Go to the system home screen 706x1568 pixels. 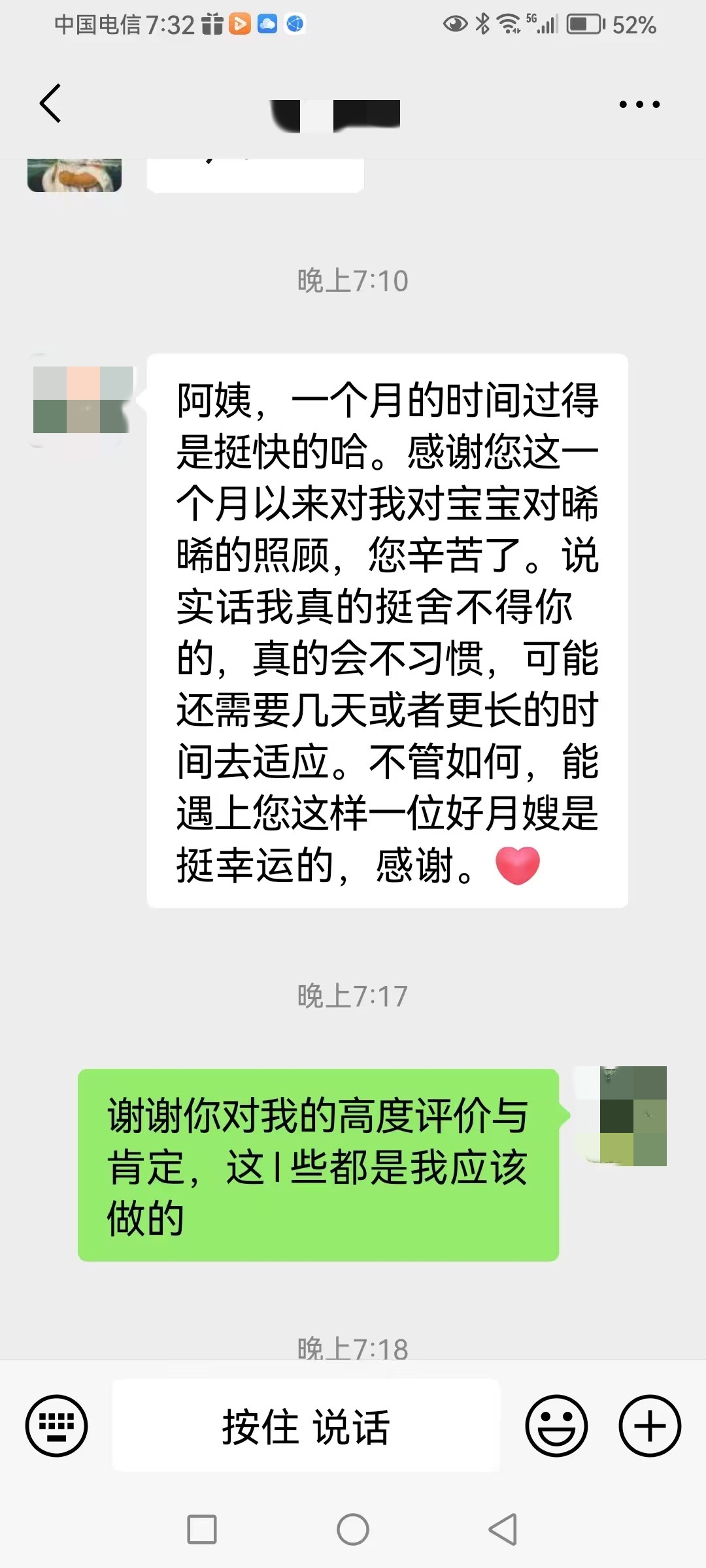353,1529
